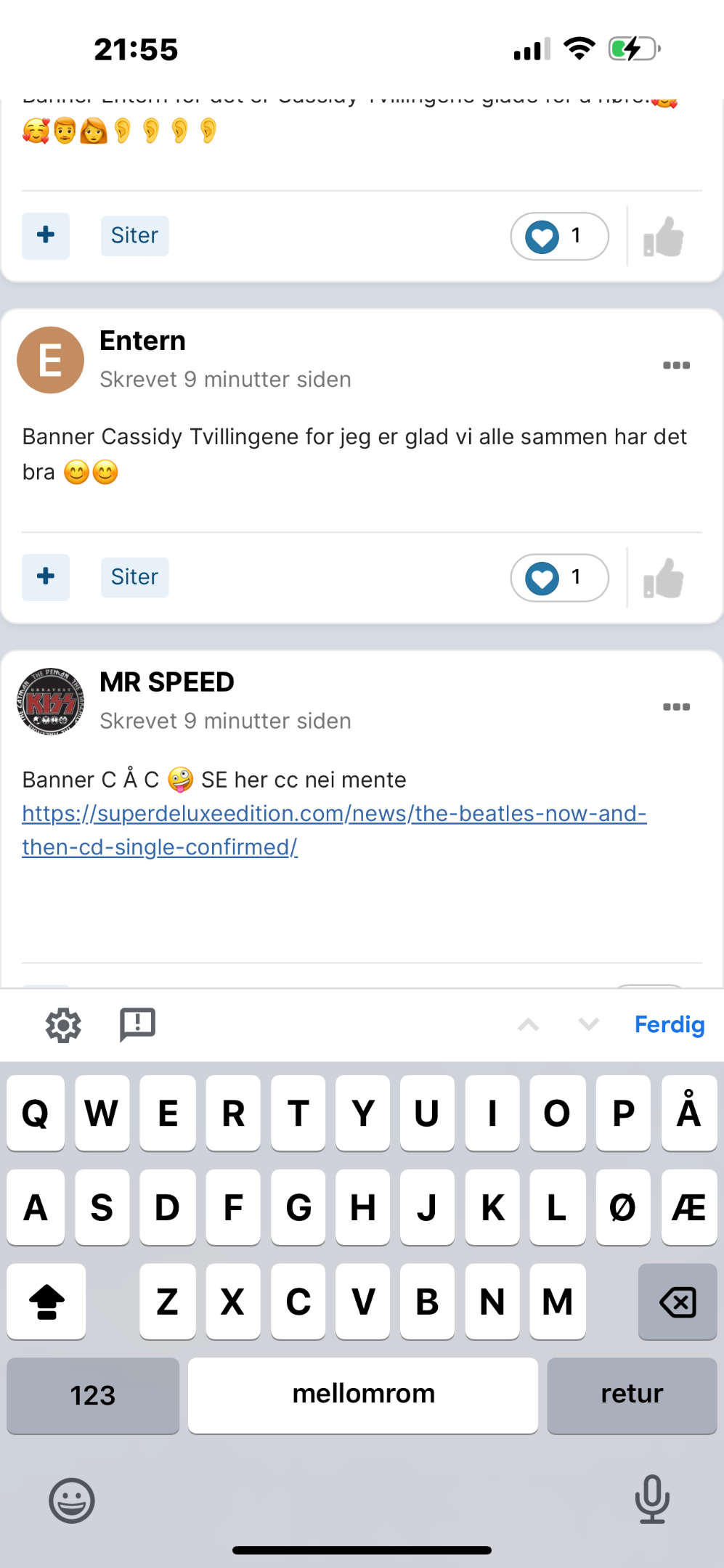Open the keyboard feedback icon
Image resolution: width=724 pixels, height=1568 pixels.
(137, 1025)
